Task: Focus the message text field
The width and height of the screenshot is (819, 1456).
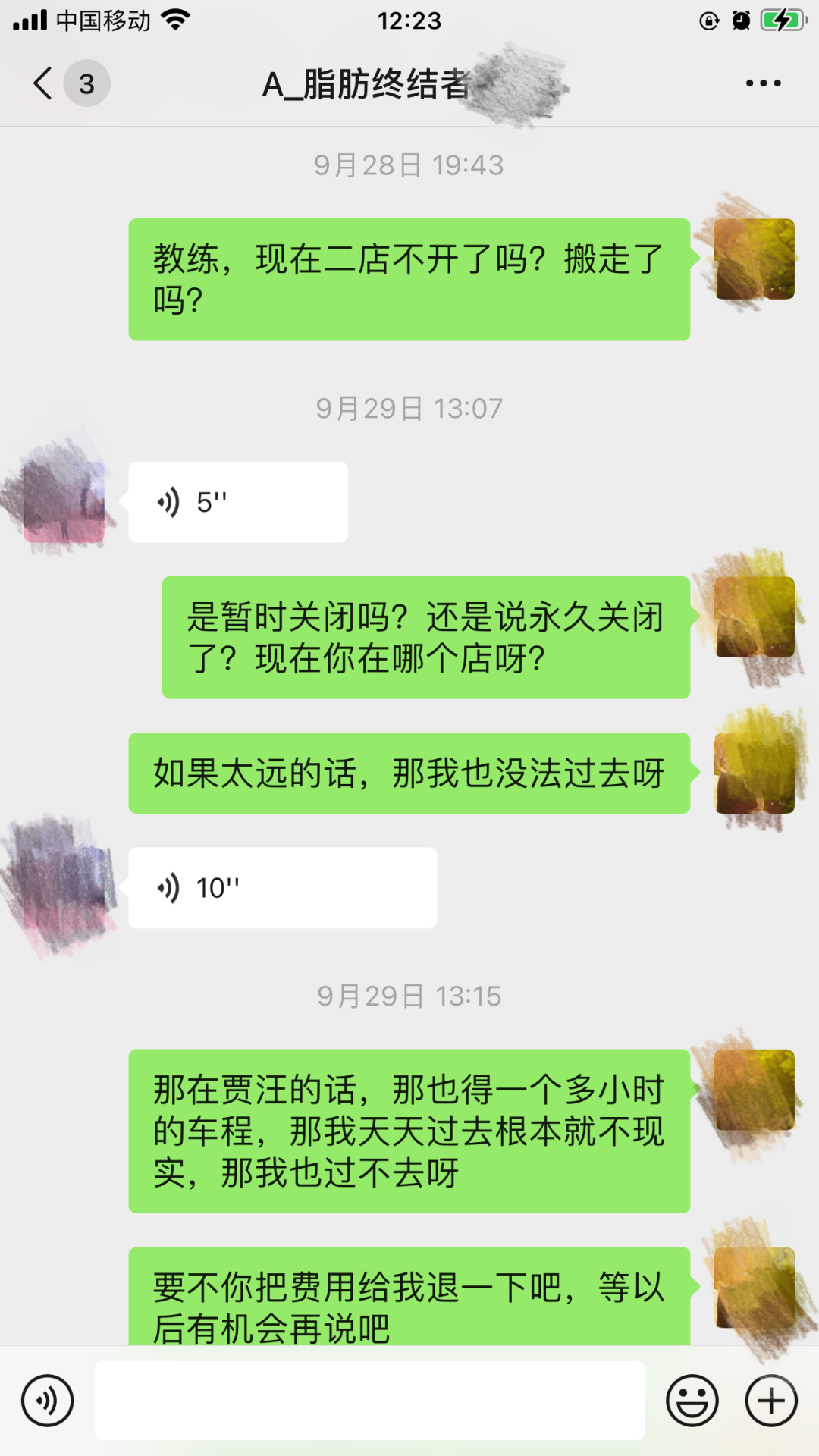Action: click(369, 1401)
